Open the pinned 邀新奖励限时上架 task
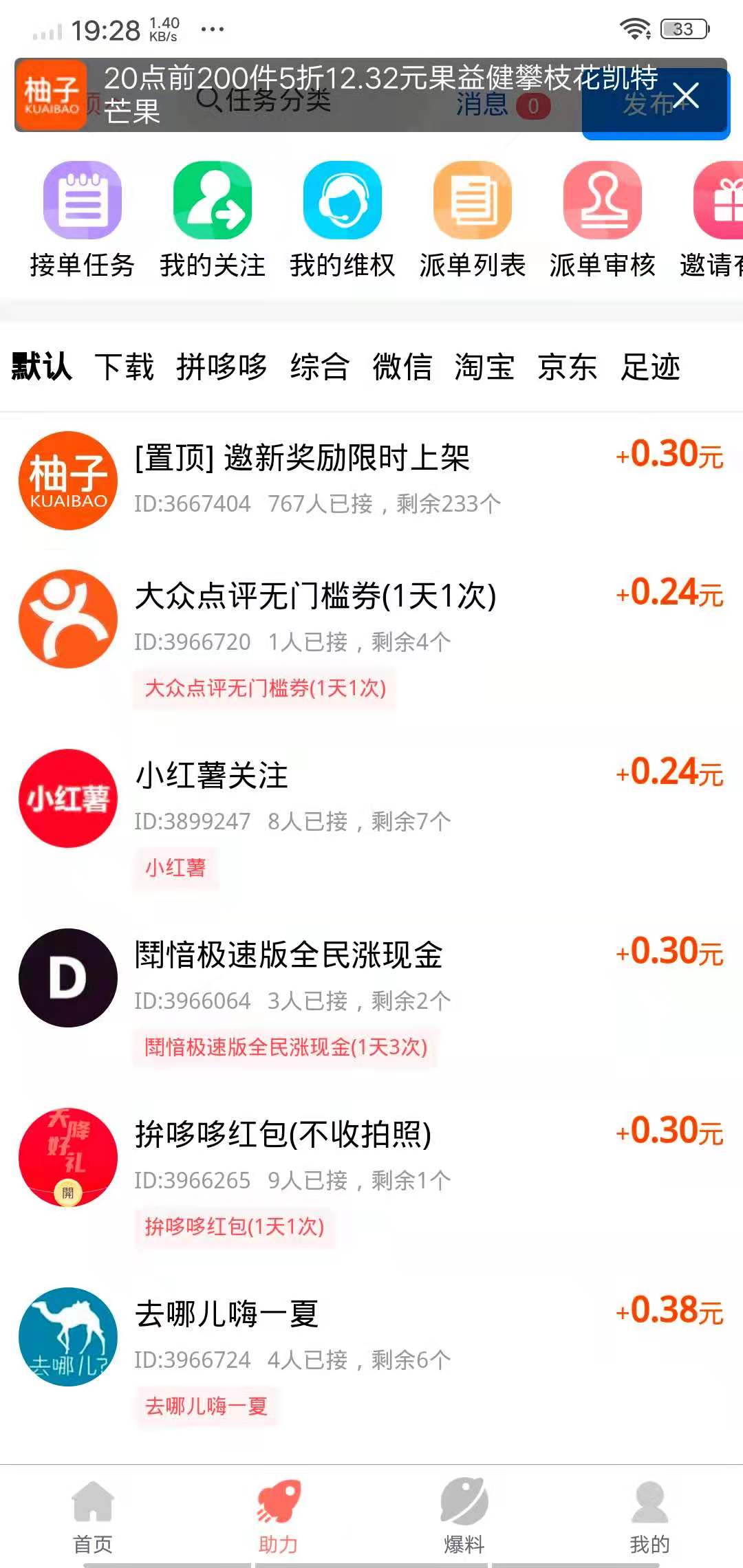 tap(303, 459)
